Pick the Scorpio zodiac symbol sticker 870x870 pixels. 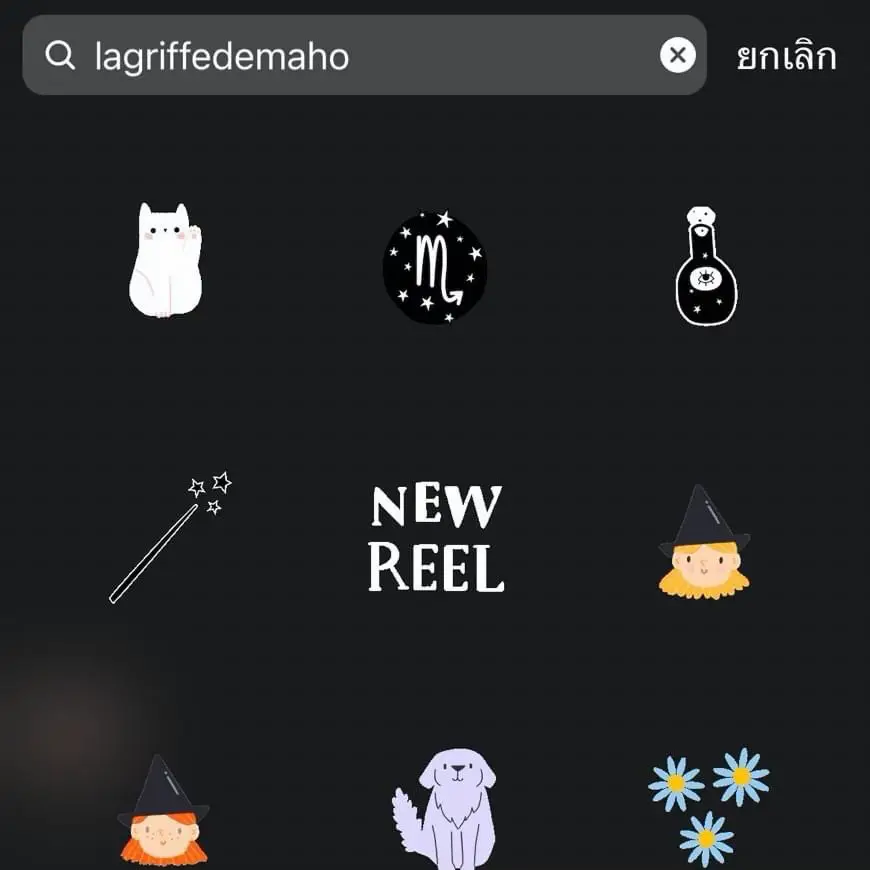pos(434,267)
